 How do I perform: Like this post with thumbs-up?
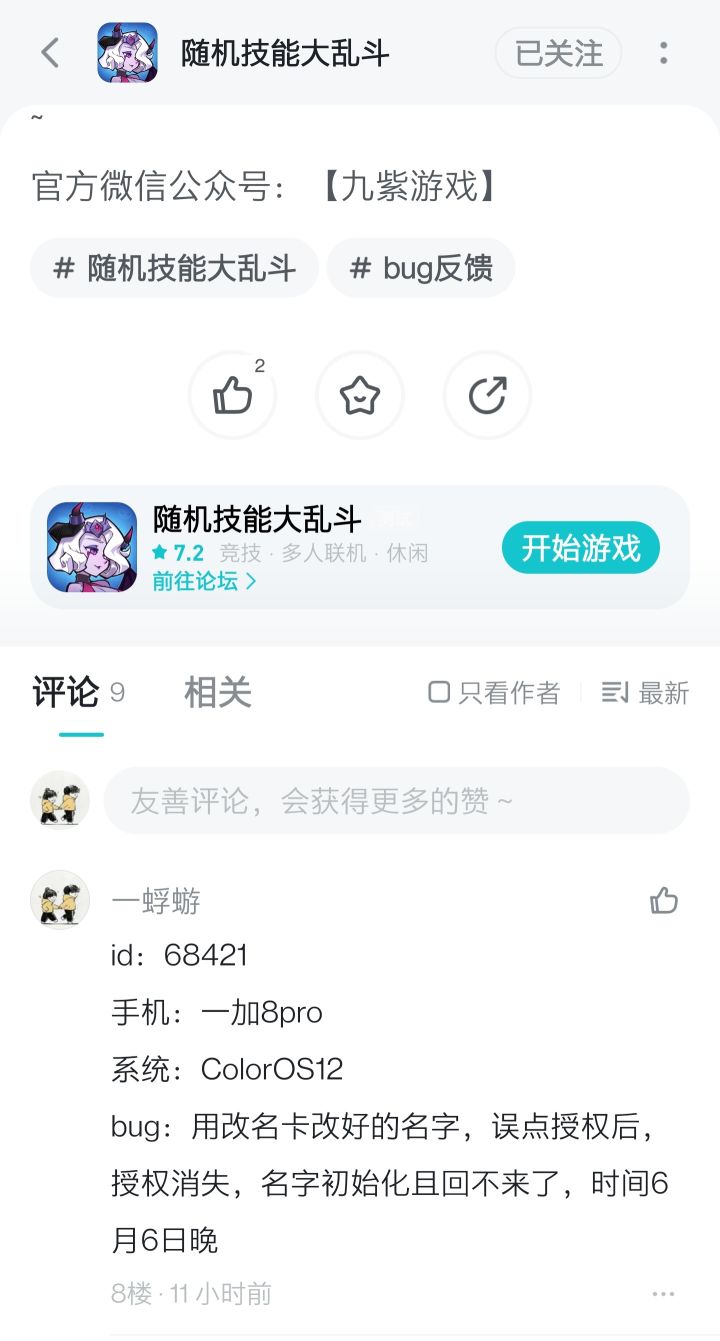click(x=232, y=396)
